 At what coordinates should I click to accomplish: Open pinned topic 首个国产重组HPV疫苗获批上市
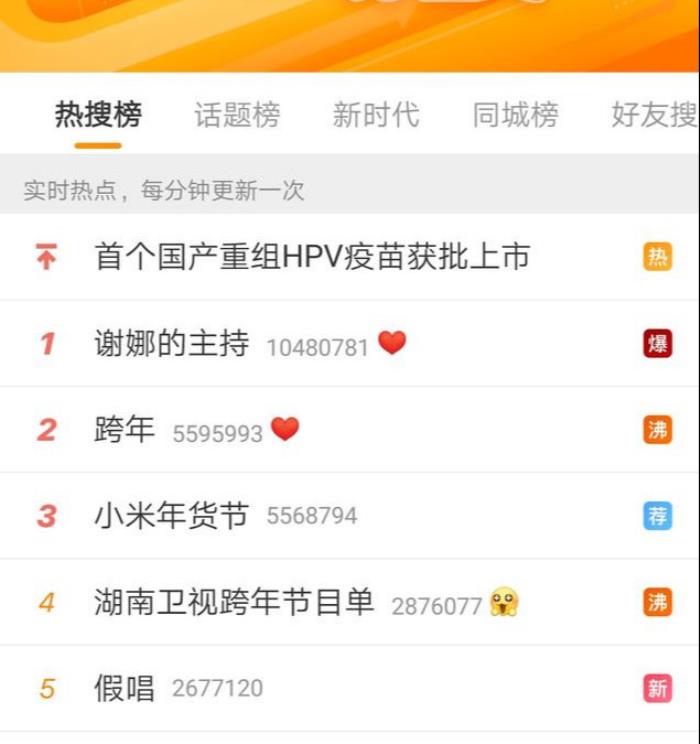[311, 257]
